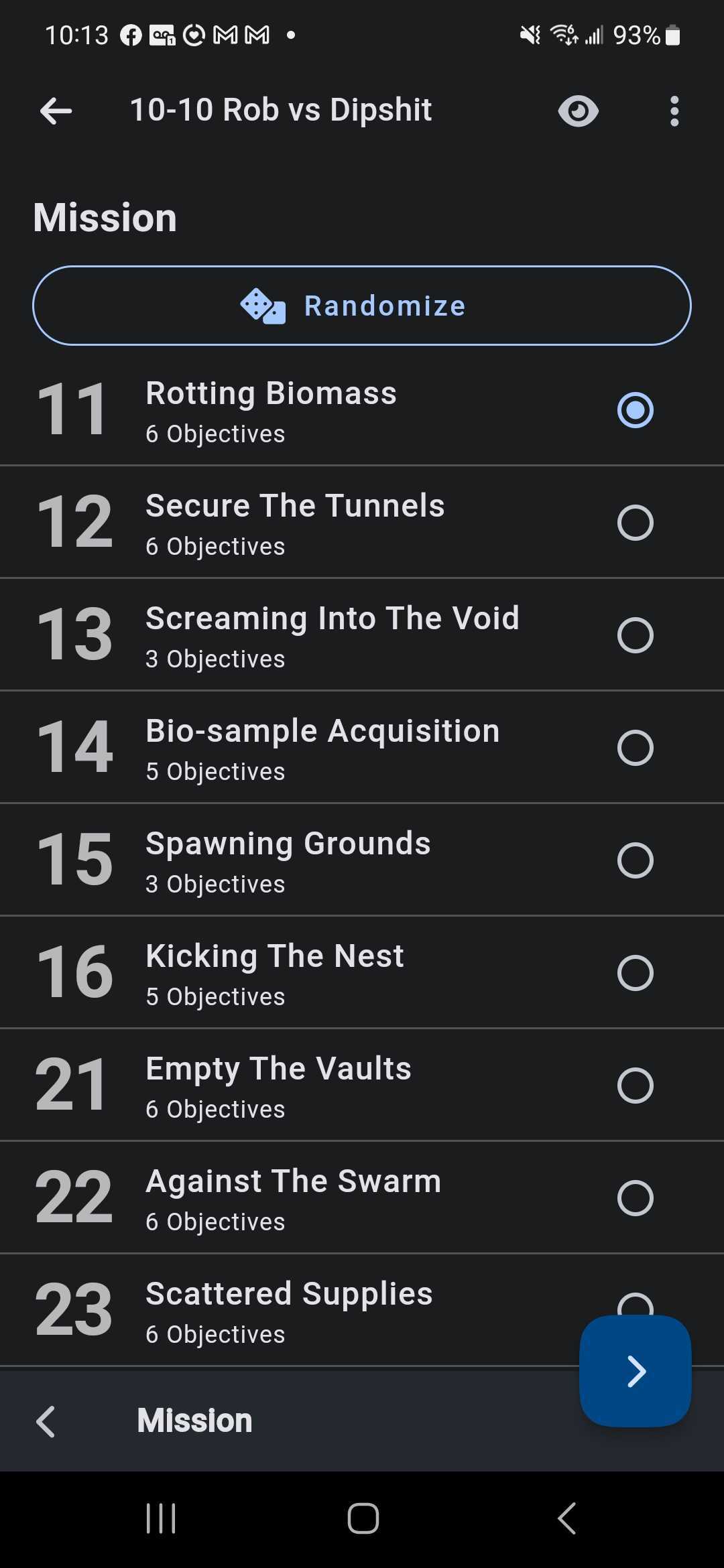Pick Screaming Into The Void mission
724x1568 pixels.
pyautogui.click(x=635, y=635)
